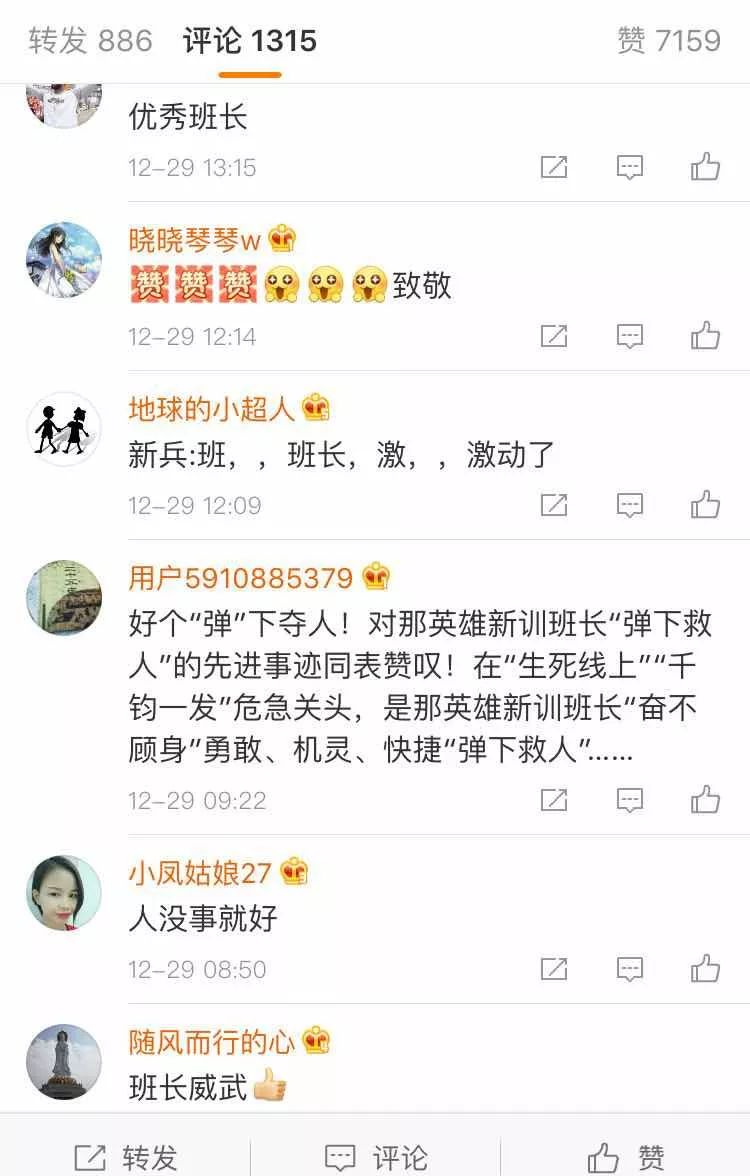The image size is (750, 1176).
Task: Repost 小凤姑娘27's comment
Action: tap(554, 969)
